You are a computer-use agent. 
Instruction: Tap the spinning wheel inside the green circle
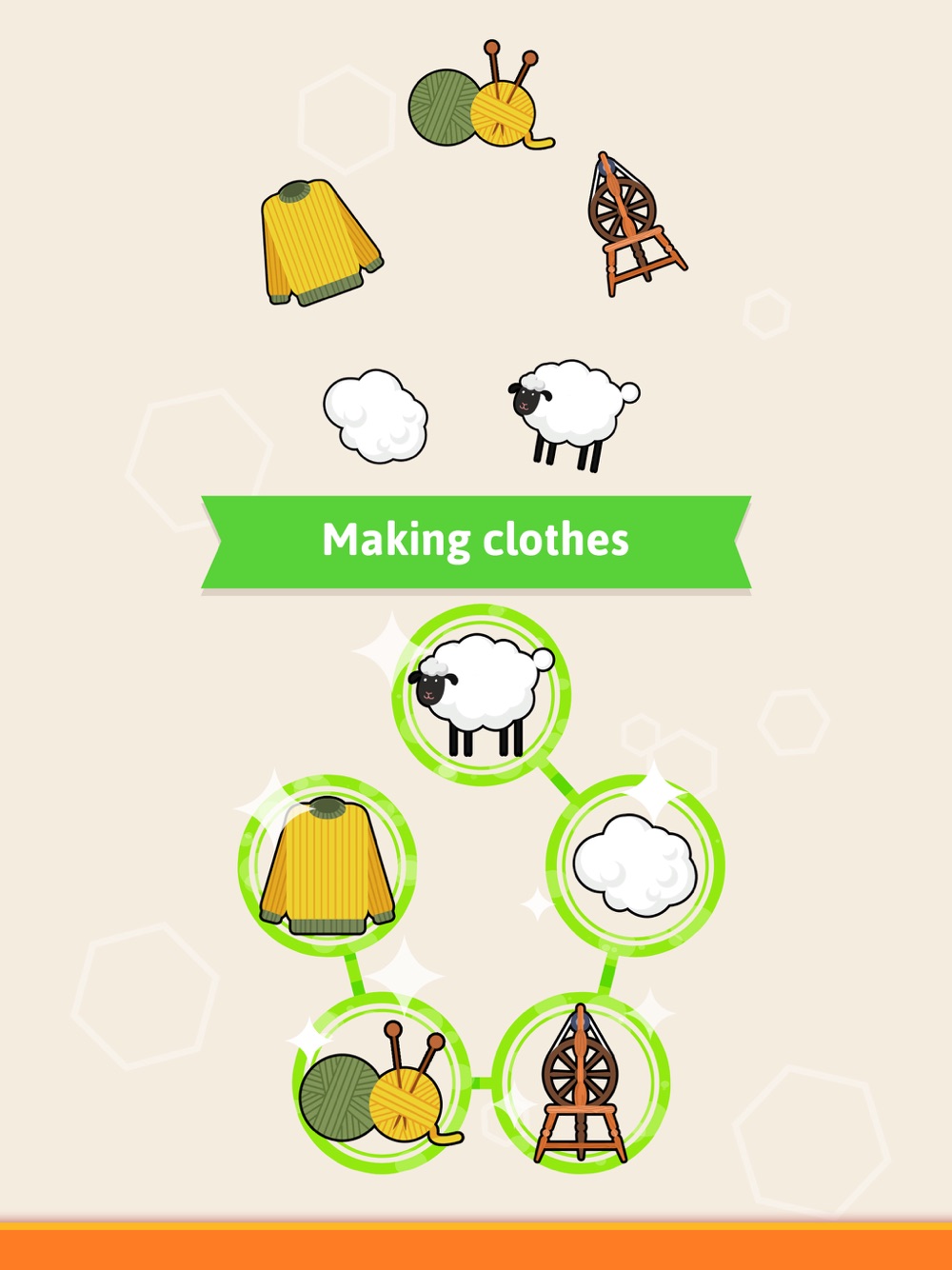pyautogui.click(x=582, y=1084)
